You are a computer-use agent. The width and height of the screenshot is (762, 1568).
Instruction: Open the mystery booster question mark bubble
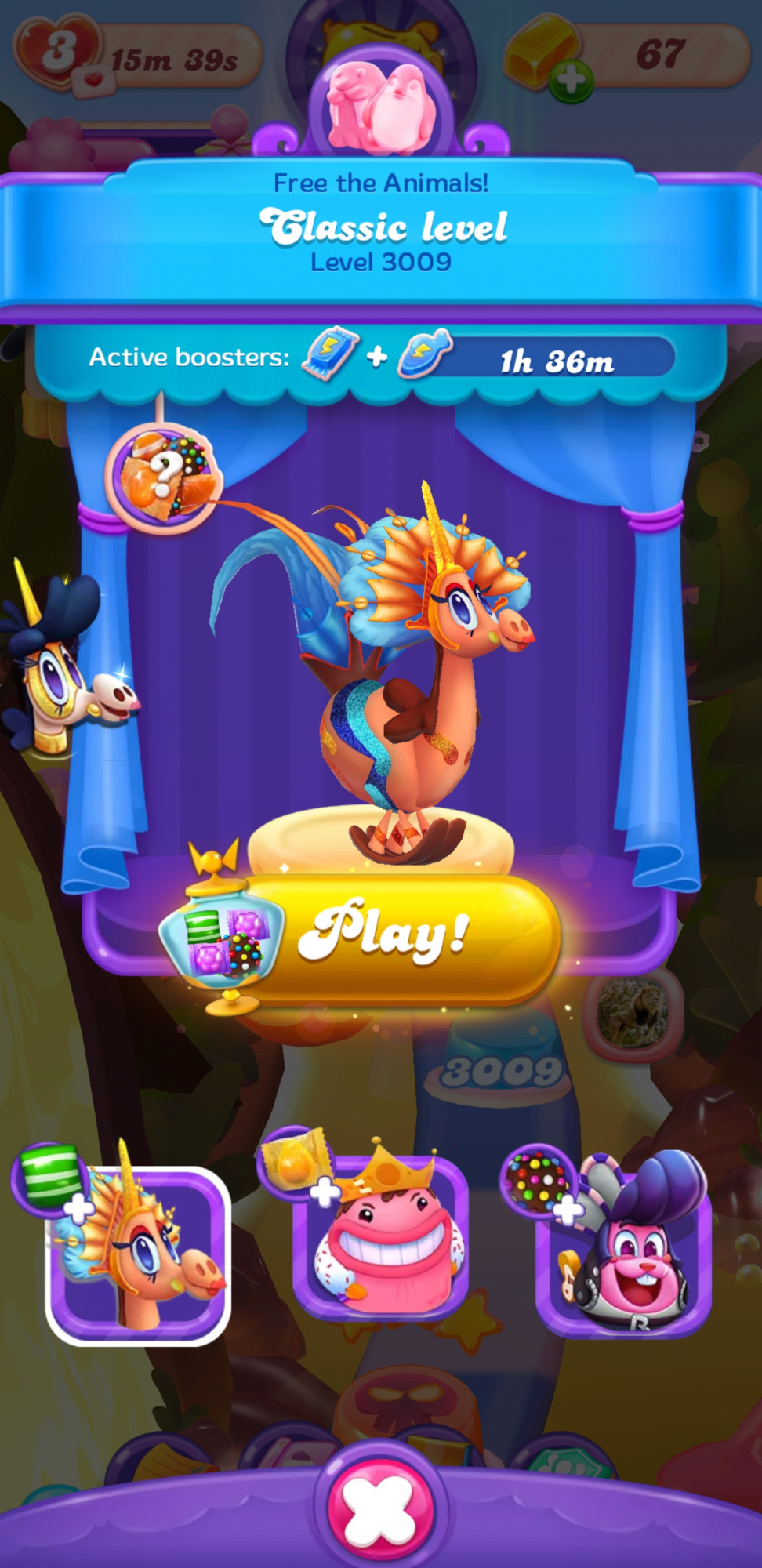(x=164, y=477)
